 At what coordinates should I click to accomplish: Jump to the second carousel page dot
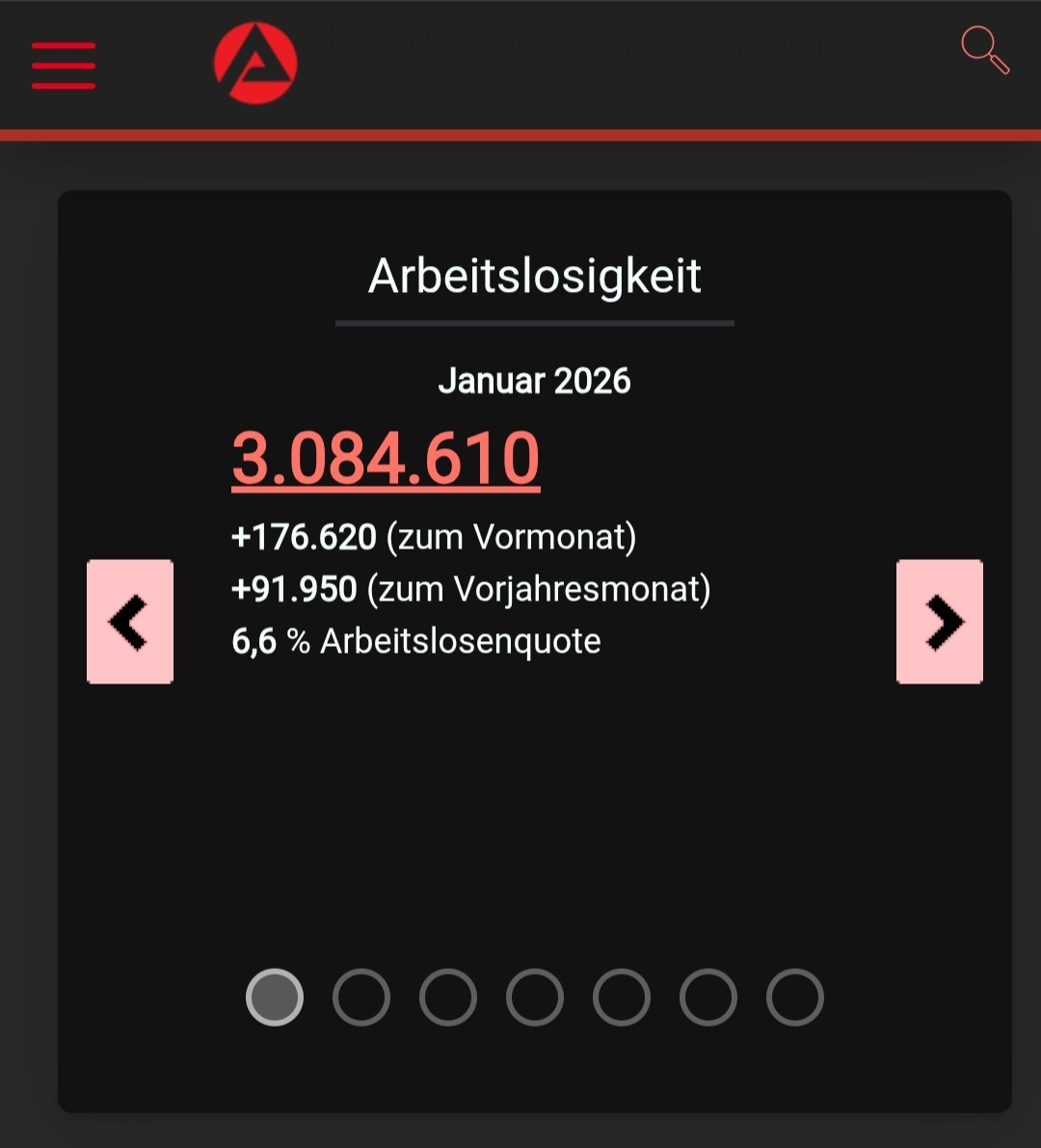pos(361,997)
